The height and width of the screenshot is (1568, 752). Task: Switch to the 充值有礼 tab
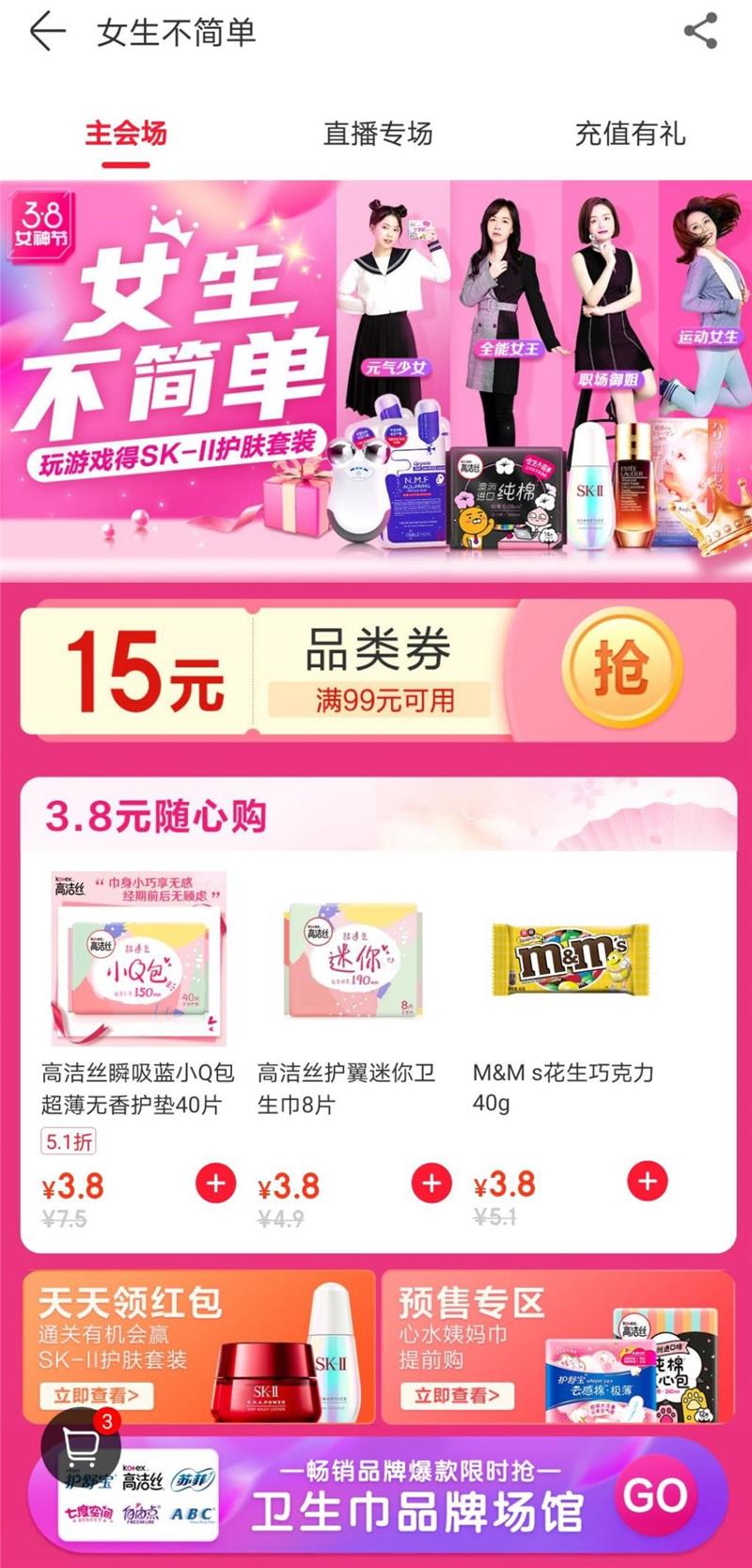[x=630, y=133]
